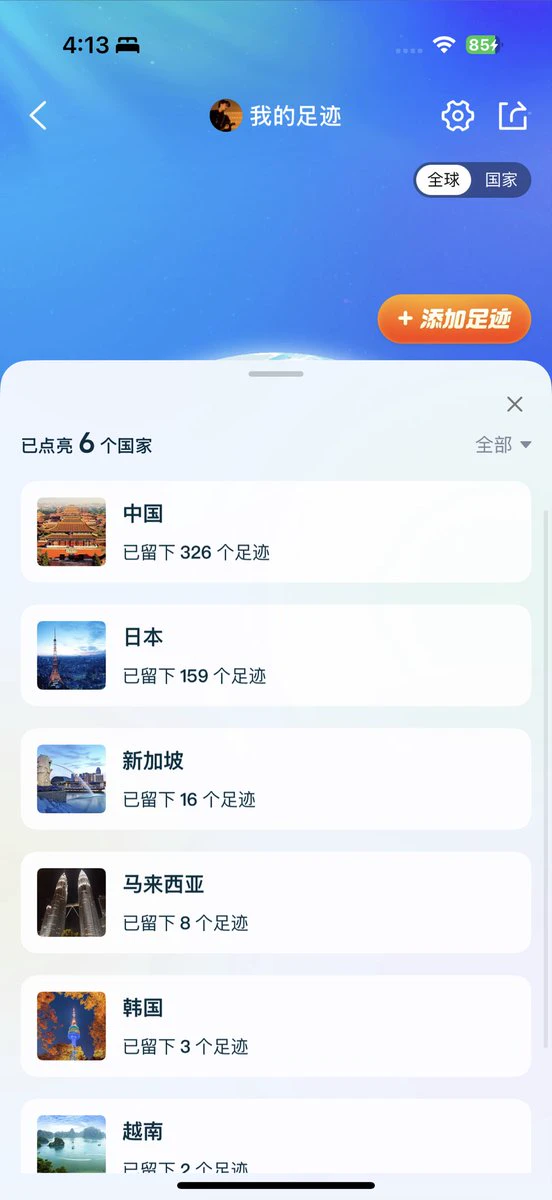Expand the 全部 filter dropdown

tap(503, 445)
